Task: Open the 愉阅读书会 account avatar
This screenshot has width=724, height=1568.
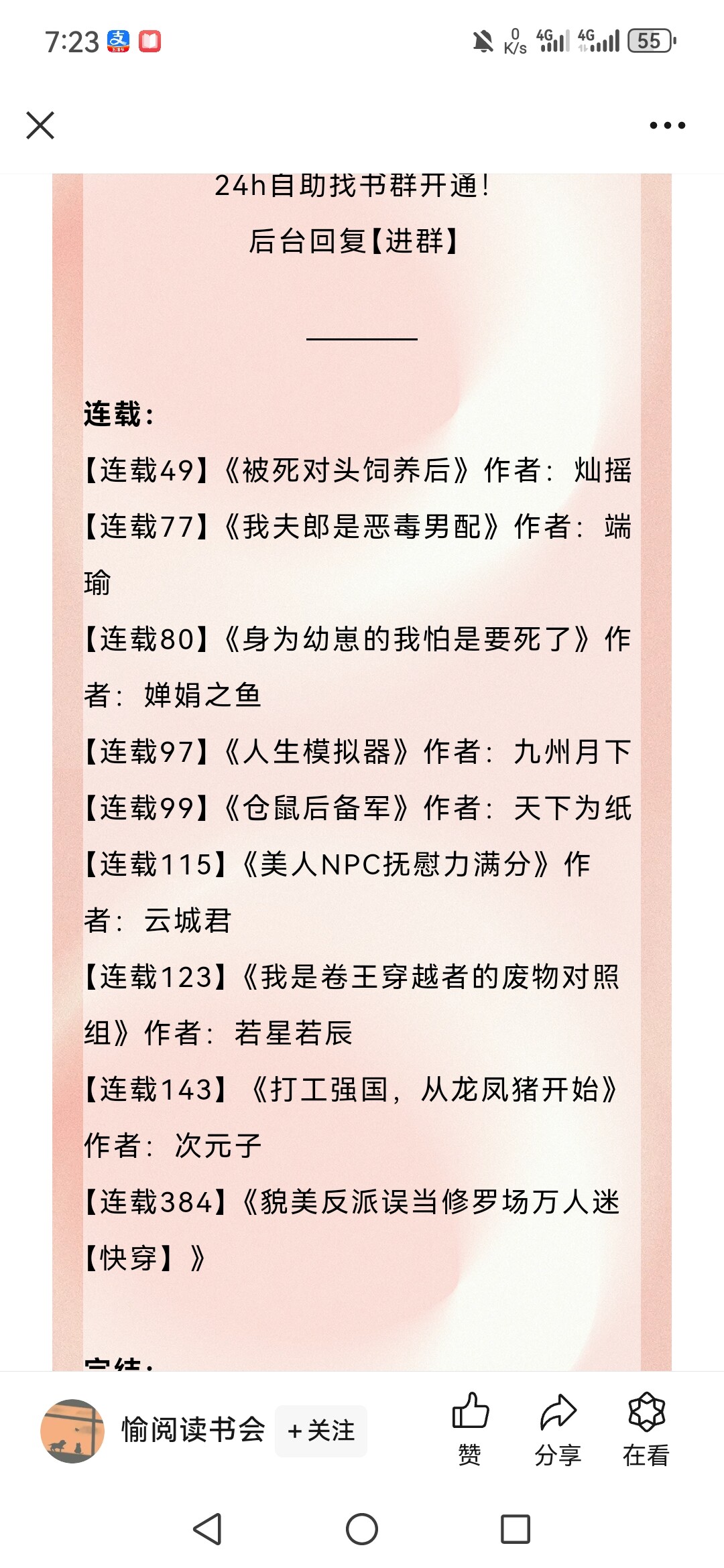Action: pos(72,1431)
